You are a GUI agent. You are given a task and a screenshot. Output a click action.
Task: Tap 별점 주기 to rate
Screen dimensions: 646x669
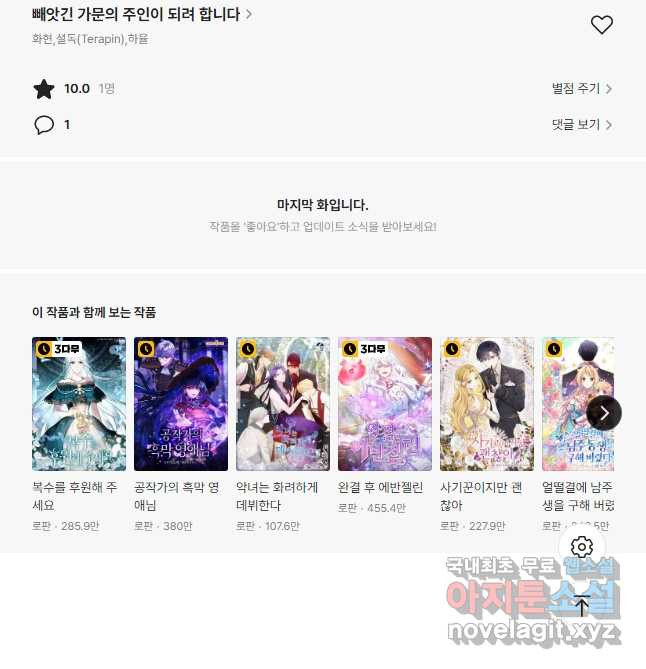pos(581,89)
